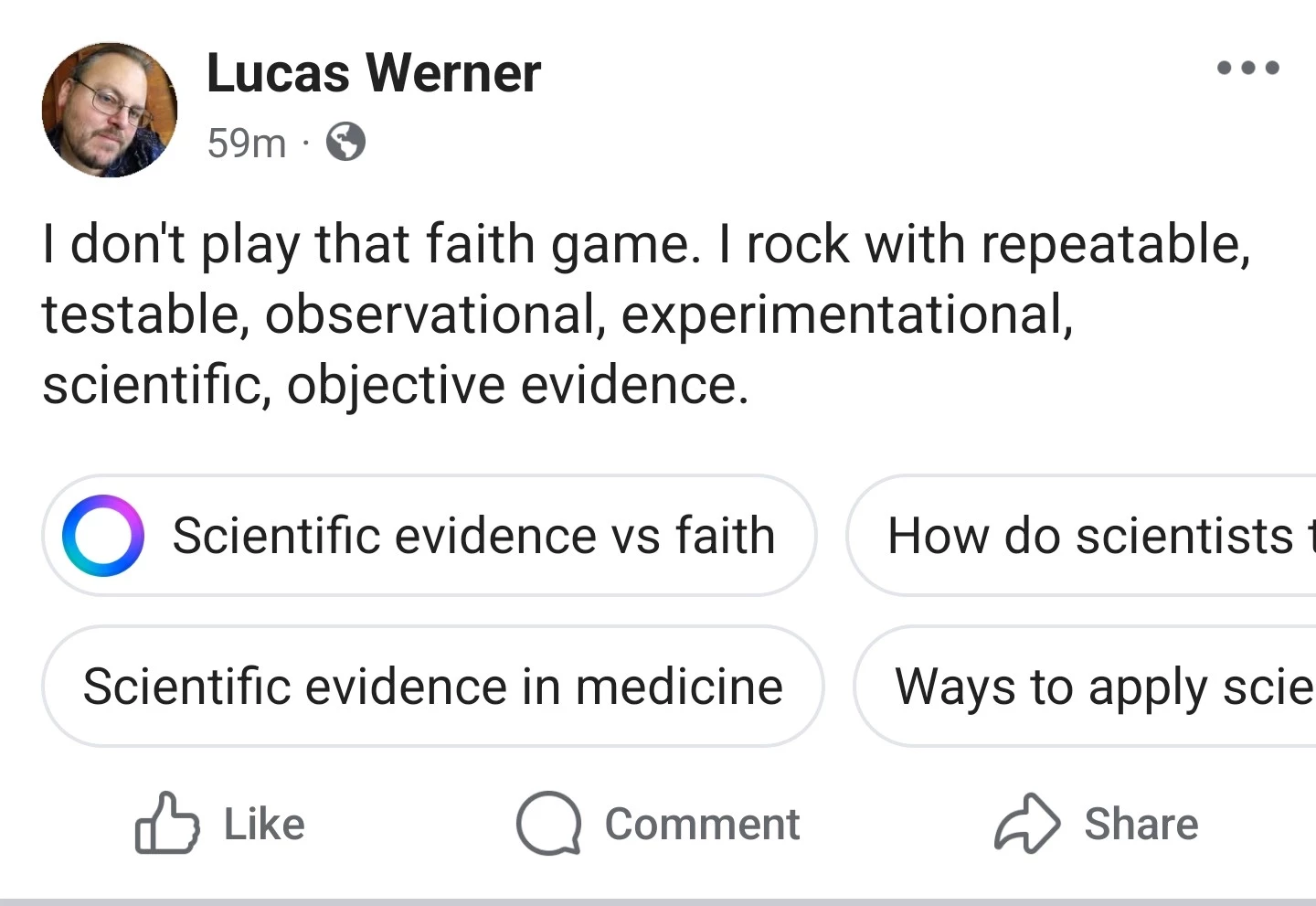Share Lucas Werner's post
The image size is (1316, 906).
coord(1097,824)
